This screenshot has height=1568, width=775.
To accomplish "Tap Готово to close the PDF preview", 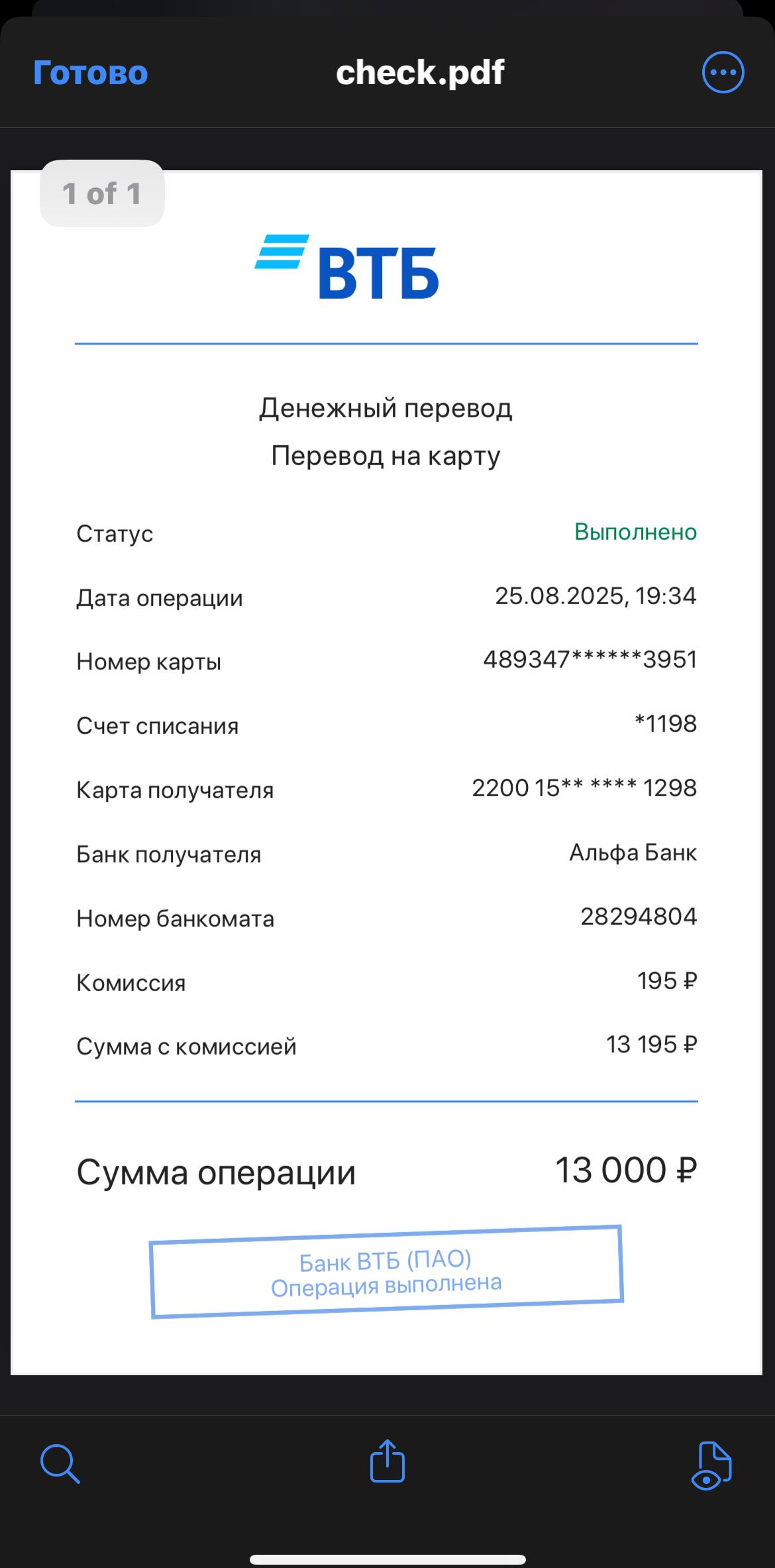I will click(x=91, y=73).
